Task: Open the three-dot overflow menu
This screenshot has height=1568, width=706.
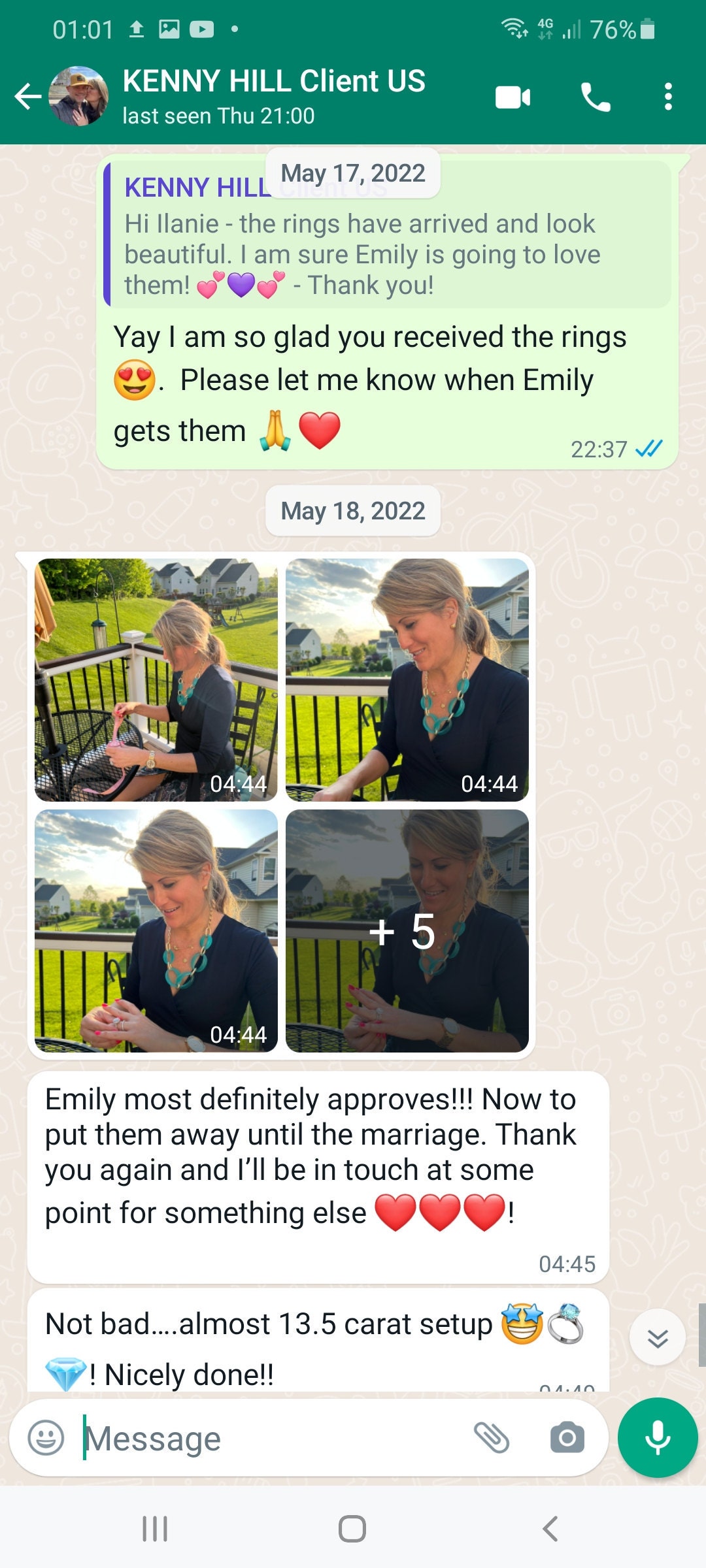Action: pos(667,97)
